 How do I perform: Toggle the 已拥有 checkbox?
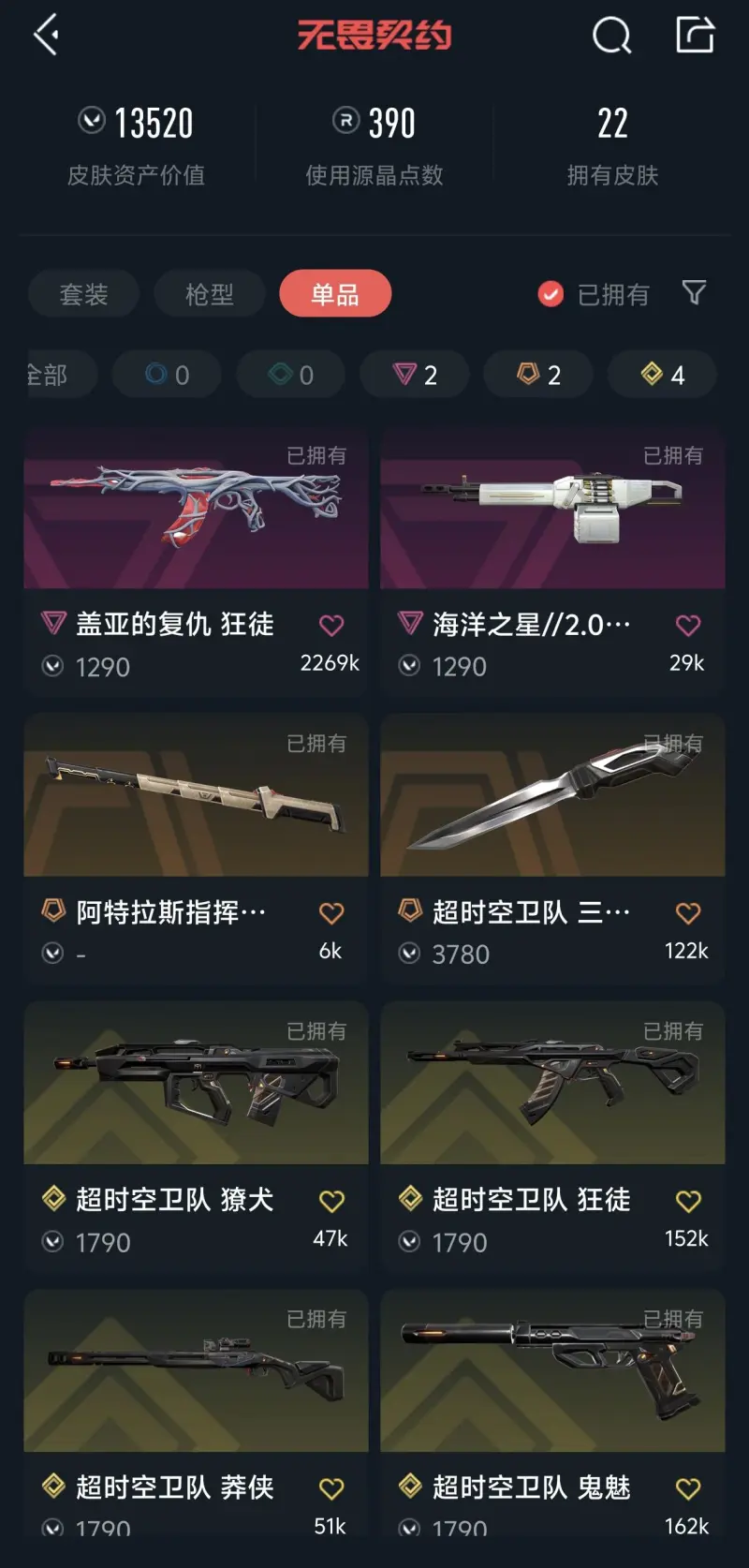coord(551,294)
